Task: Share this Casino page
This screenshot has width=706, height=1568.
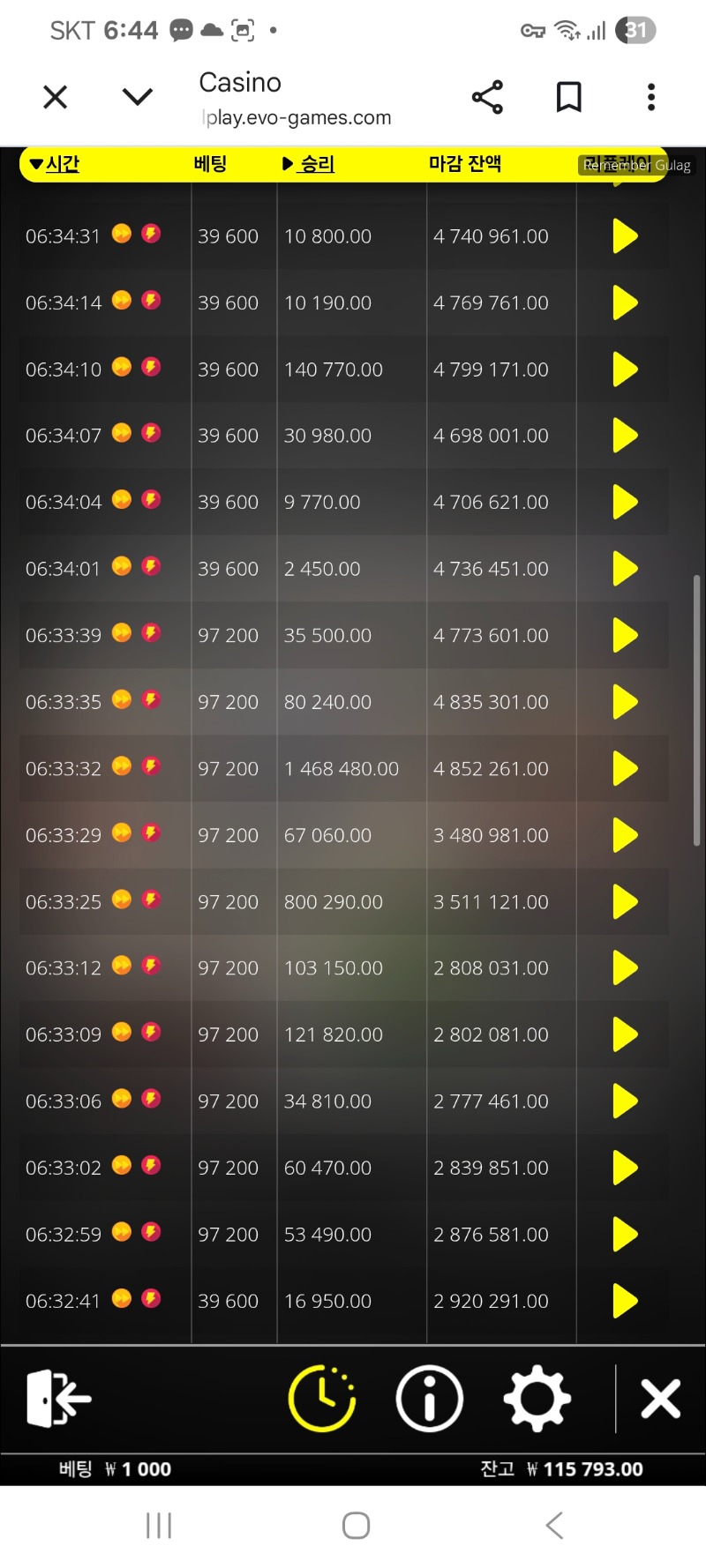Action: [487, 97]
